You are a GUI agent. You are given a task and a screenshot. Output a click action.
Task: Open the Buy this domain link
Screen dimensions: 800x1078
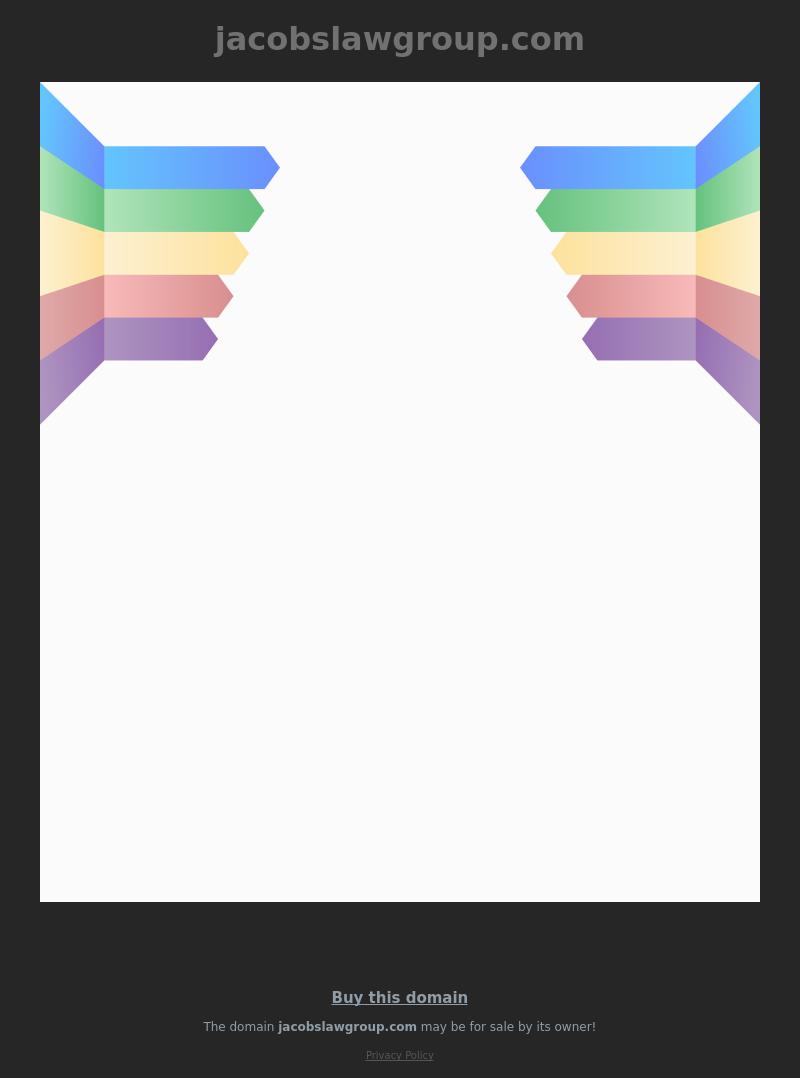399,997
